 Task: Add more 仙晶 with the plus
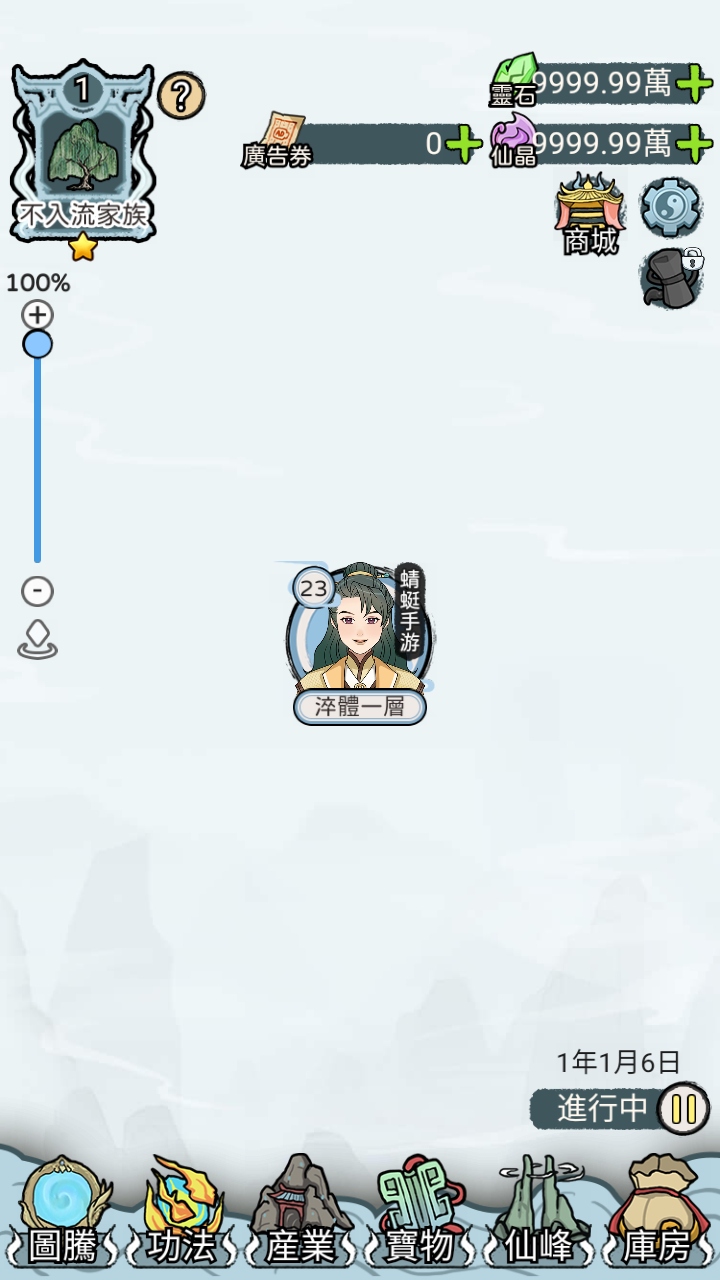click(693, 145)
